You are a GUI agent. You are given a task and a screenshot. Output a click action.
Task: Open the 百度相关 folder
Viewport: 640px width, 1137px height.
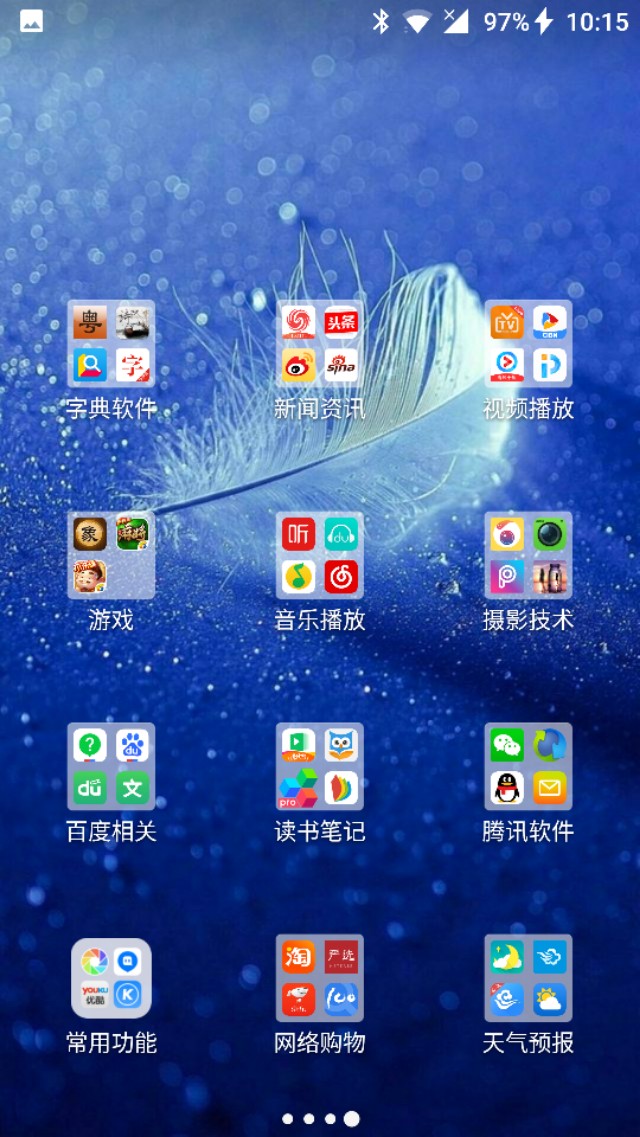tap(111, 767)
